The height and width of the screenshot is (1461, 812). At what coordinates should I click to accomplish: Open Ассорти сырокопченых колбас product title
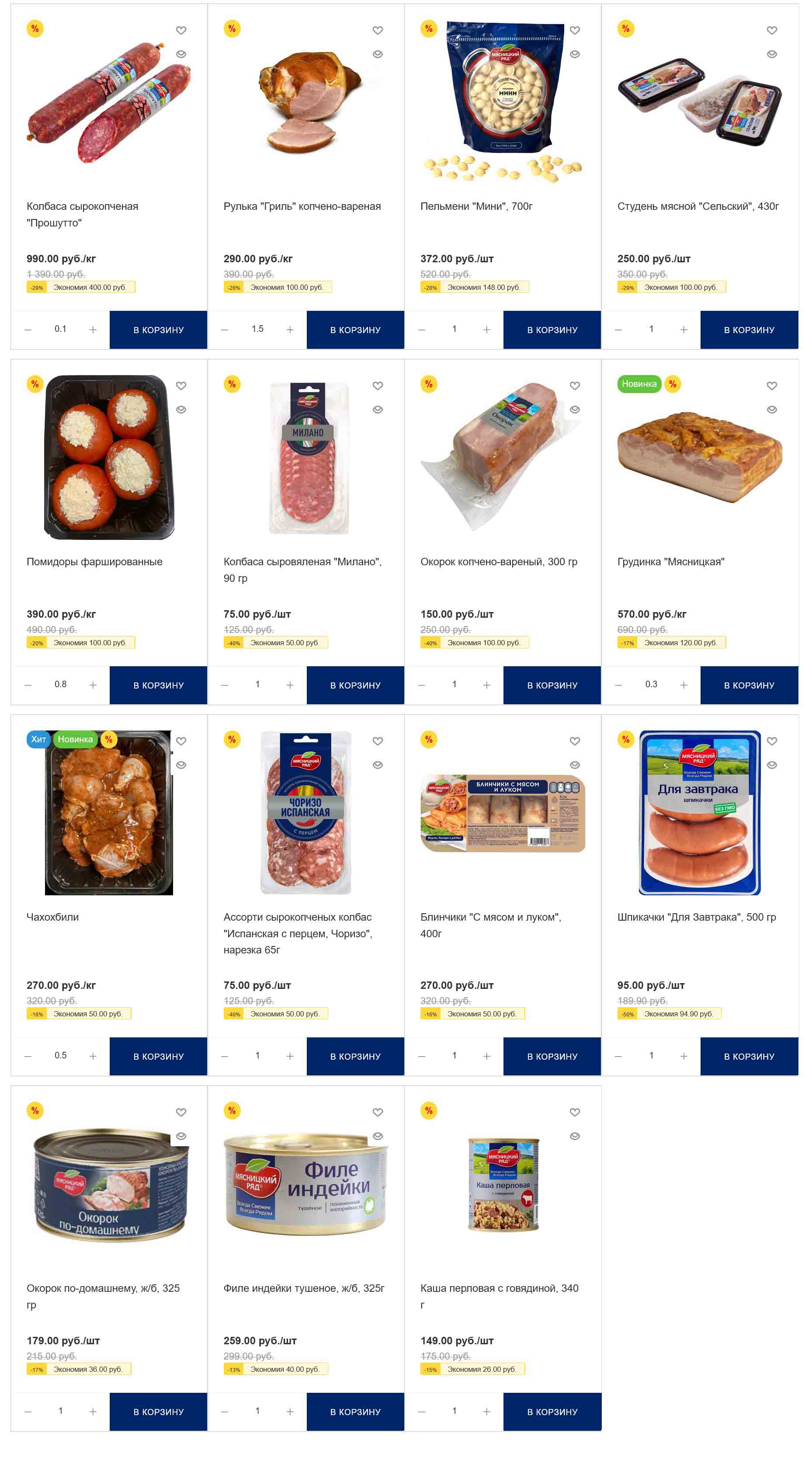(297, 933)
